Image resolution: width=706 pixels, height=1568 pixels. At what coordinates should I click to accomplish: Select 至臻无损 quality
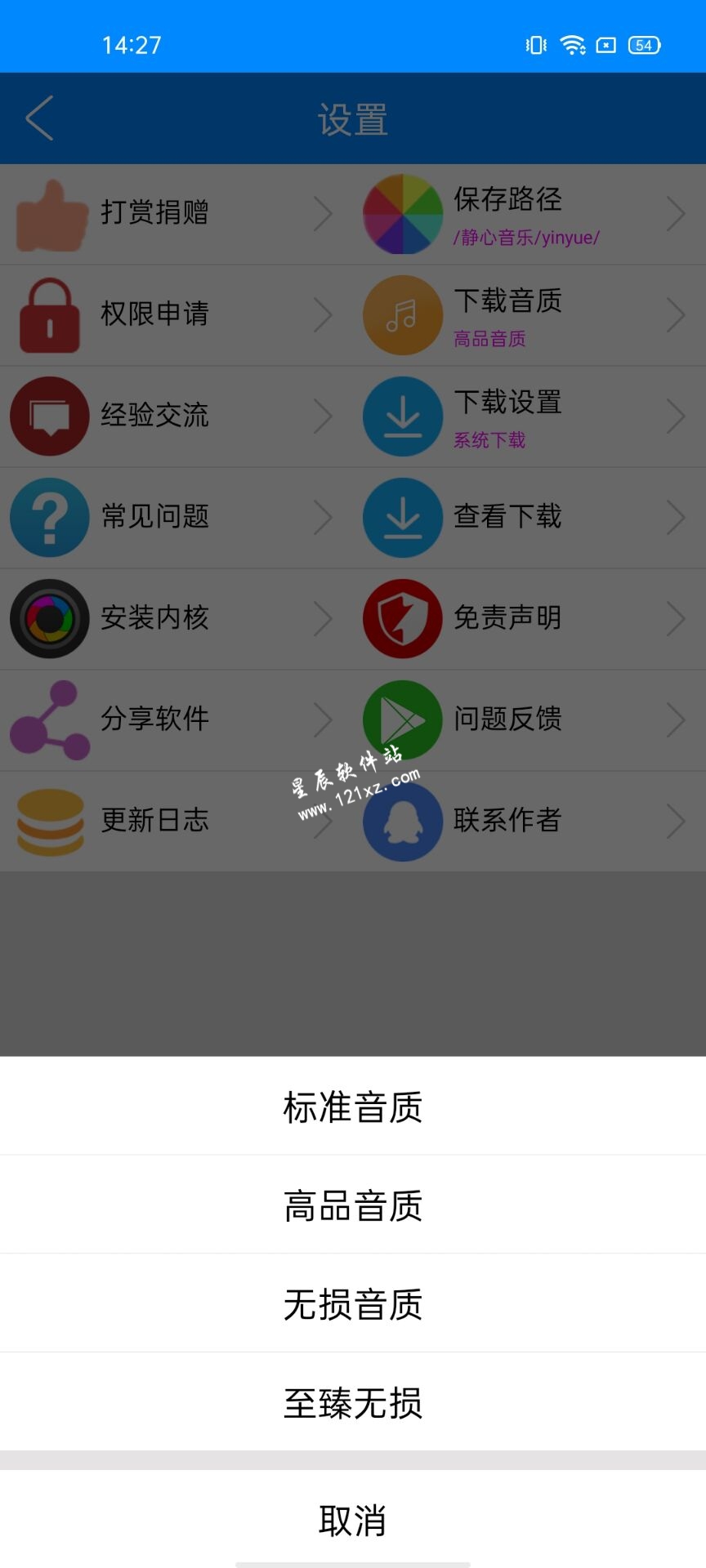[x=353, y=1402]
